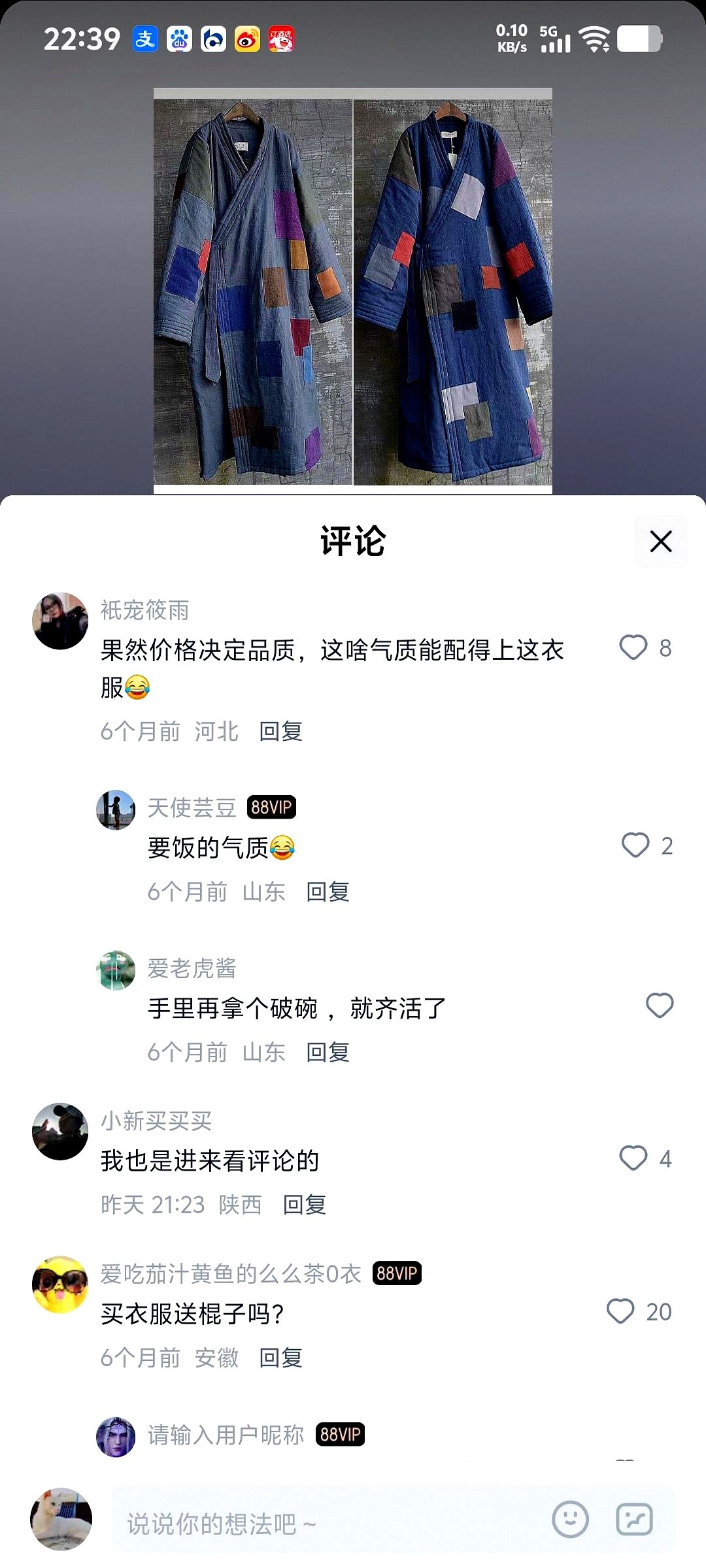The image size is (706, 1568).
Task: Open 天使芸豆's profile avatar
Action: click(x=116, y=810)
